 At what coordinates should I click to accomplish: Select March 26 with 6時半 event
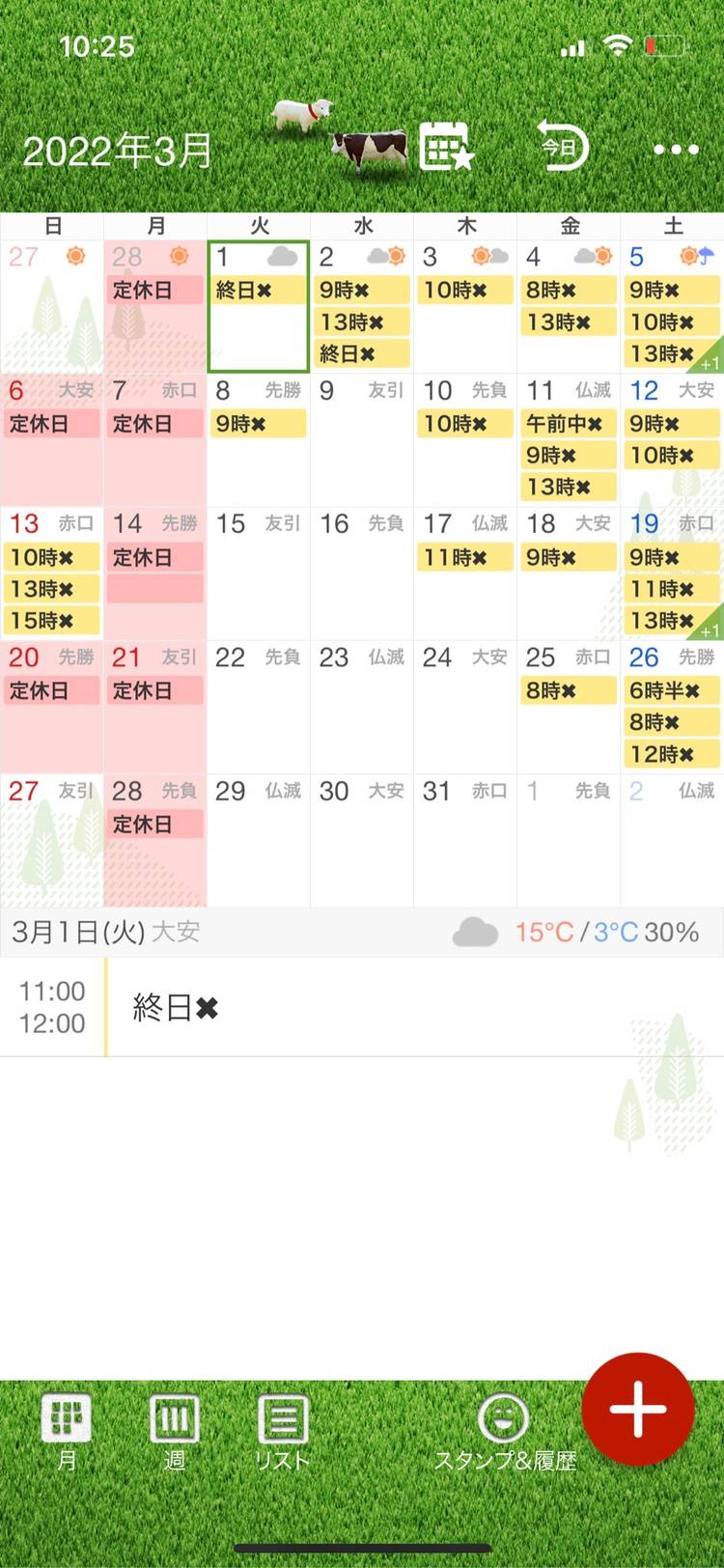672,706
